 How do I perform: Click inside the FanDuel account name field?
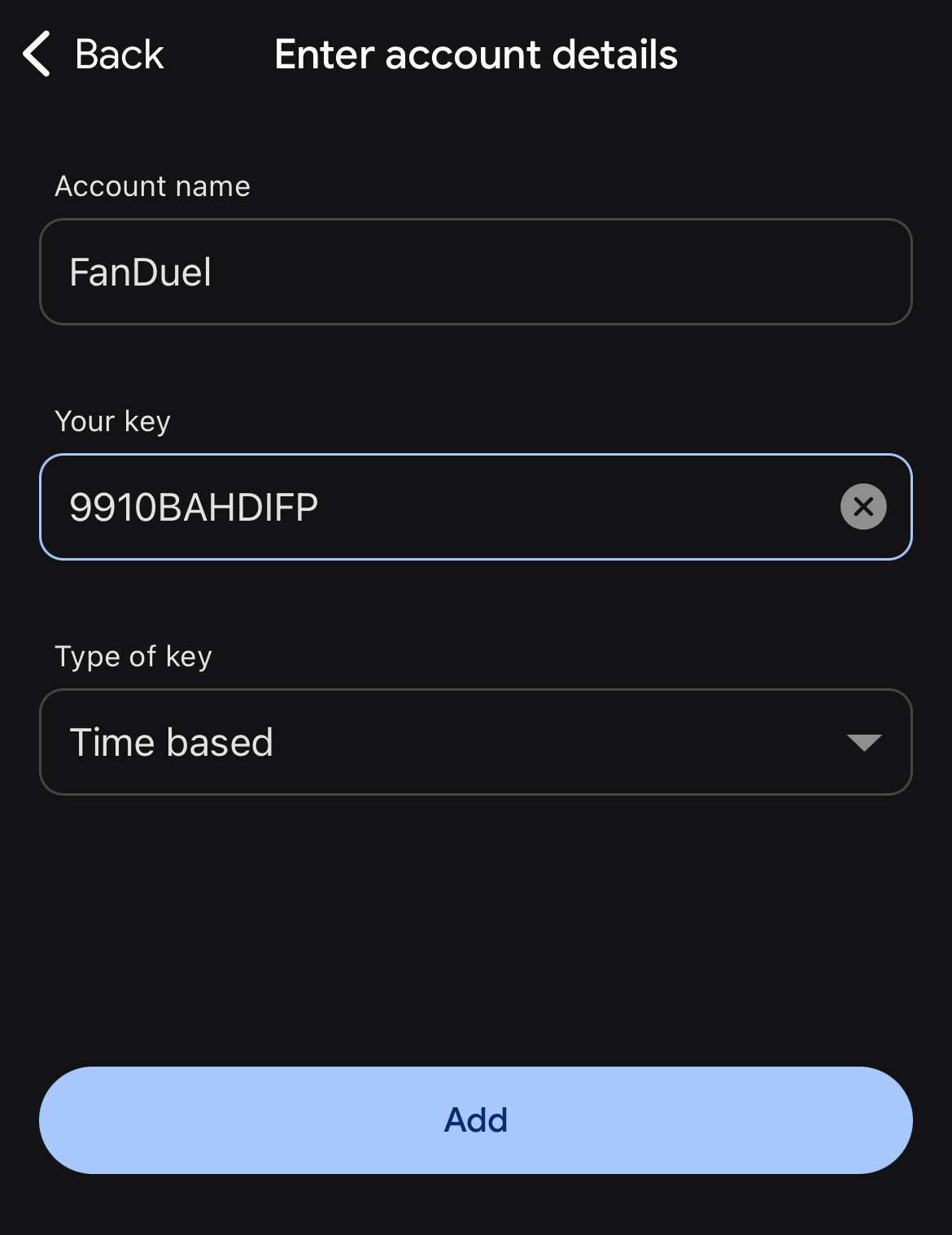(x=476, y=272)
